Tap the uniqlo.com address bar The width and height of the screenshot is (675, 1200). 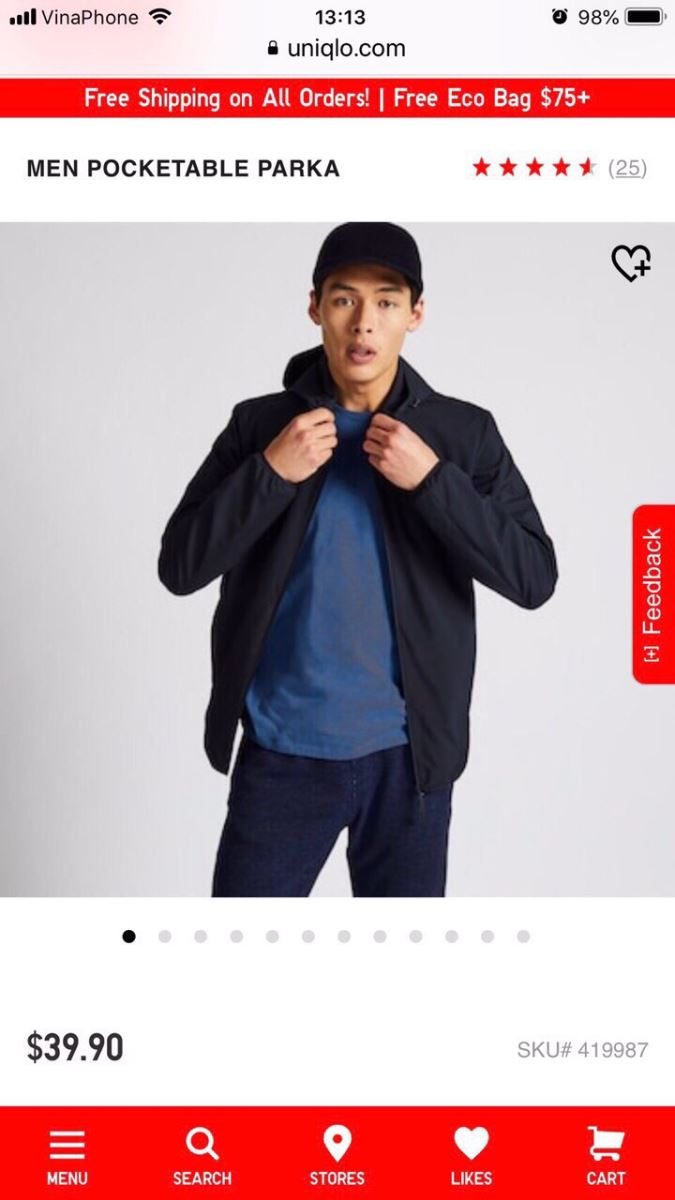(x=337, y=48)
